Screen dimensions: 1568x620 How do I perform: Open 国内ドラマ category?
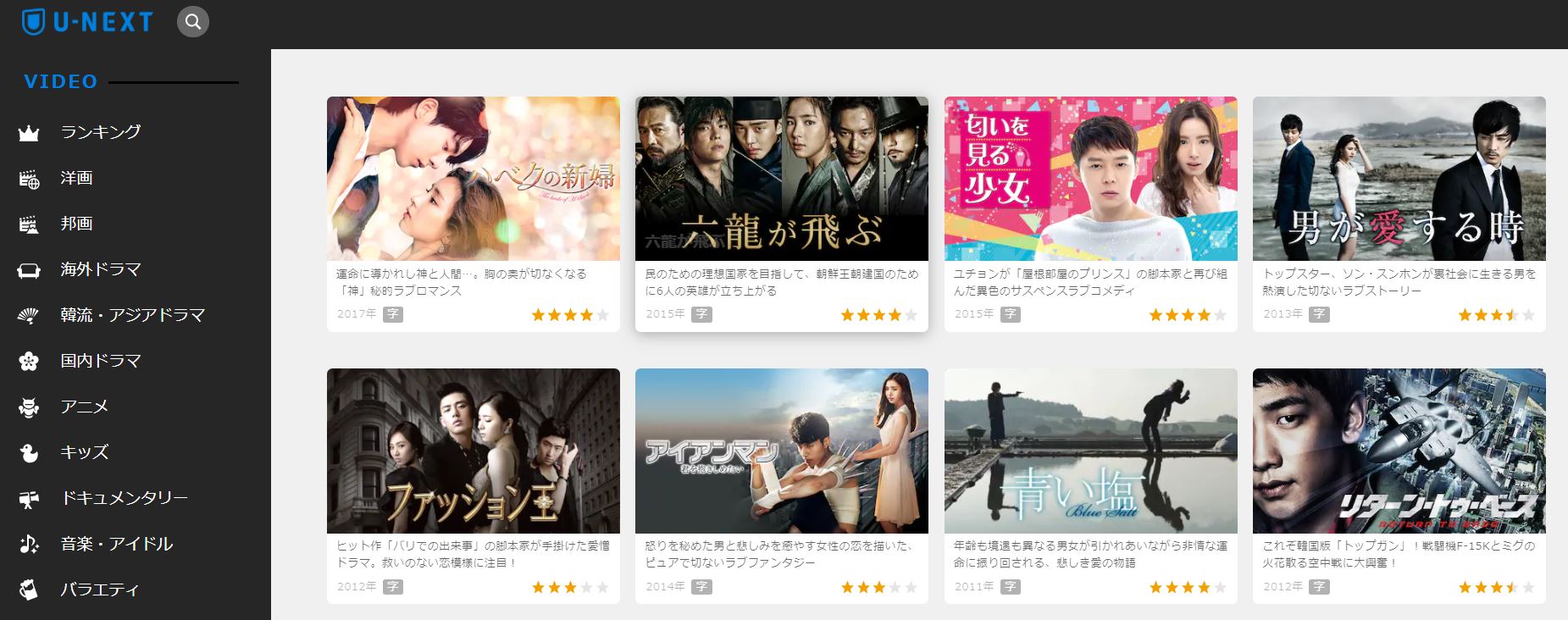coord(100,361)
